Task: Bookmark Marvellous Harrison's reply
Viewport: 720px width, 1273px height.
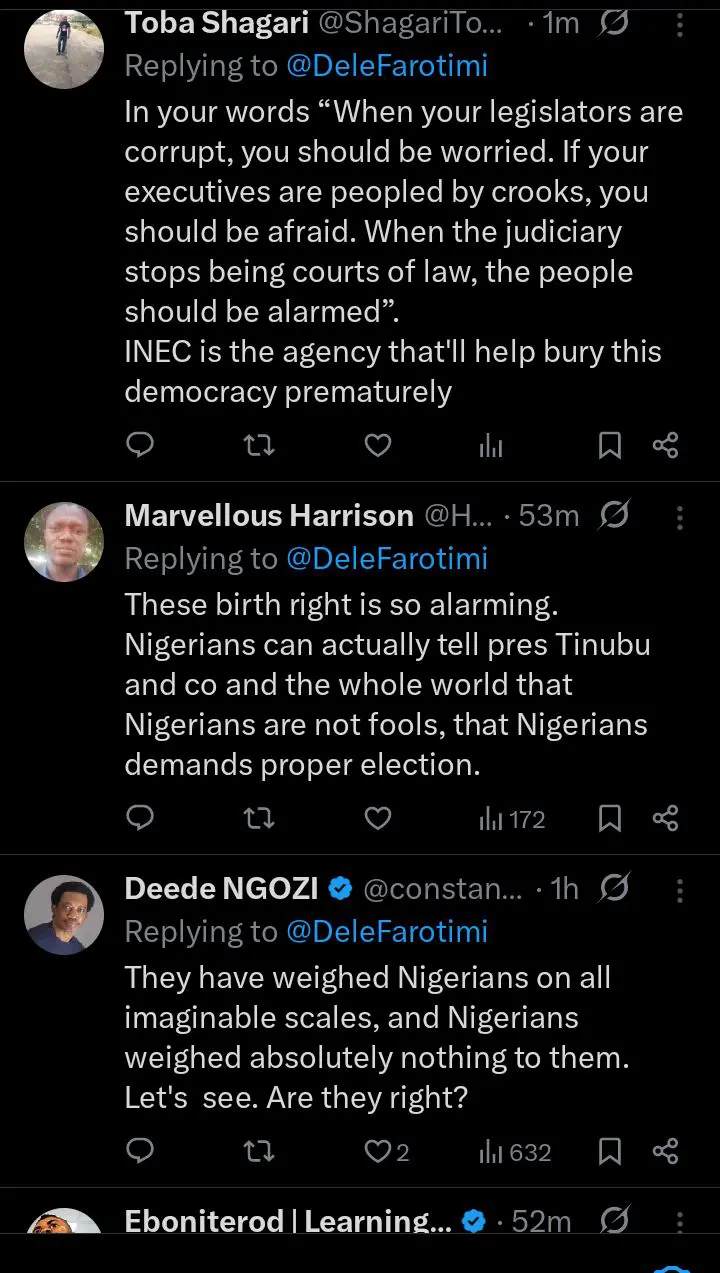Action: 609,819
